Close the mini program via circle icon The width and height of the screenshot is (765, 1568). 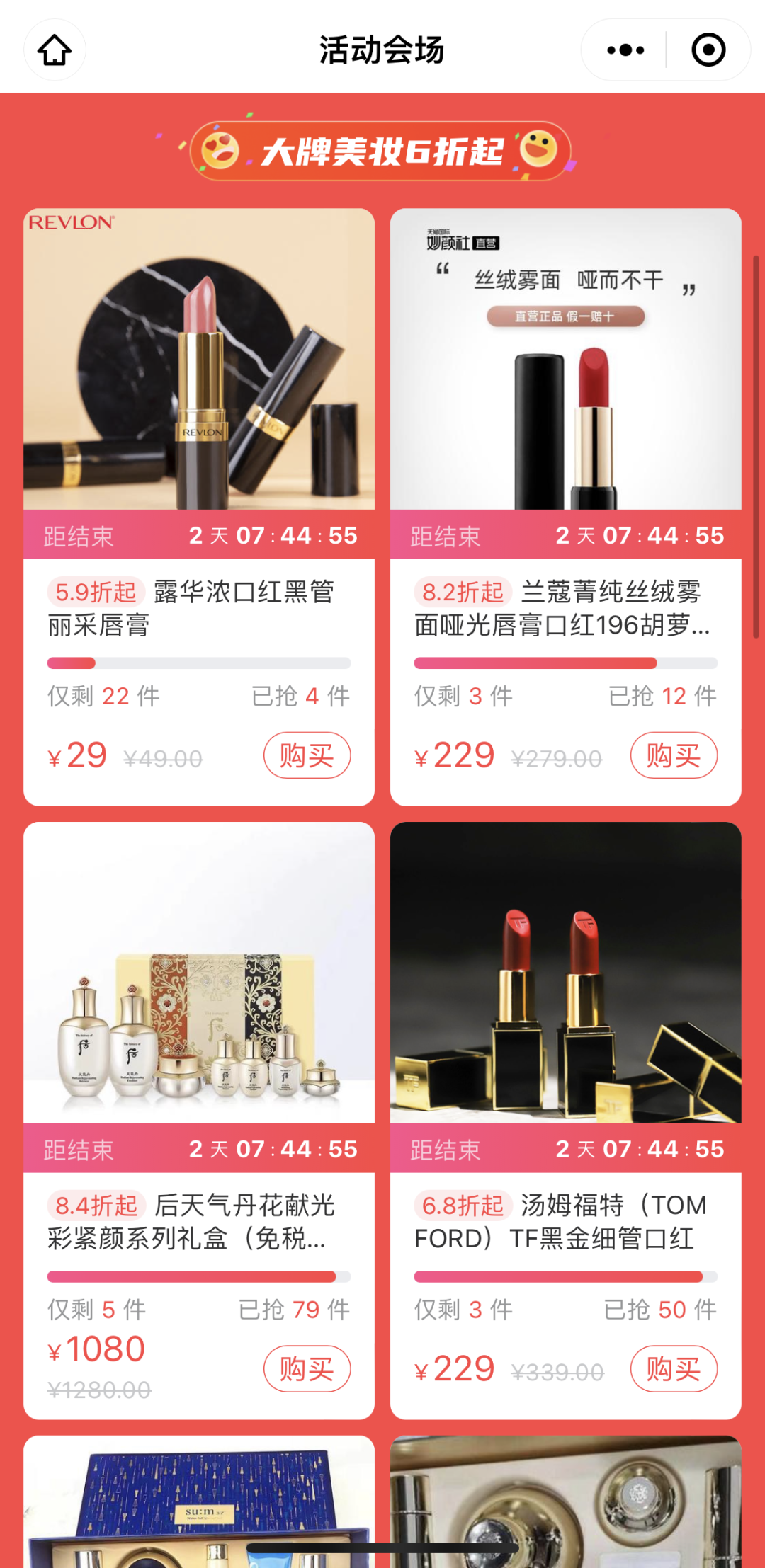coord(708,50)
